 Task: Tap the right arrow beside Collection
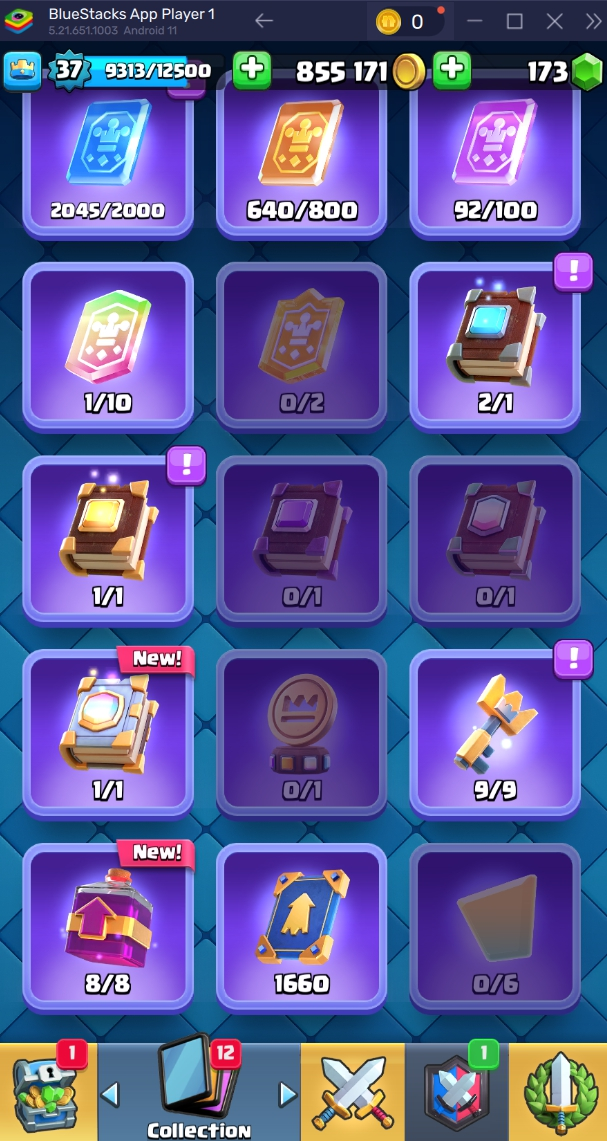coord(288,1095)
